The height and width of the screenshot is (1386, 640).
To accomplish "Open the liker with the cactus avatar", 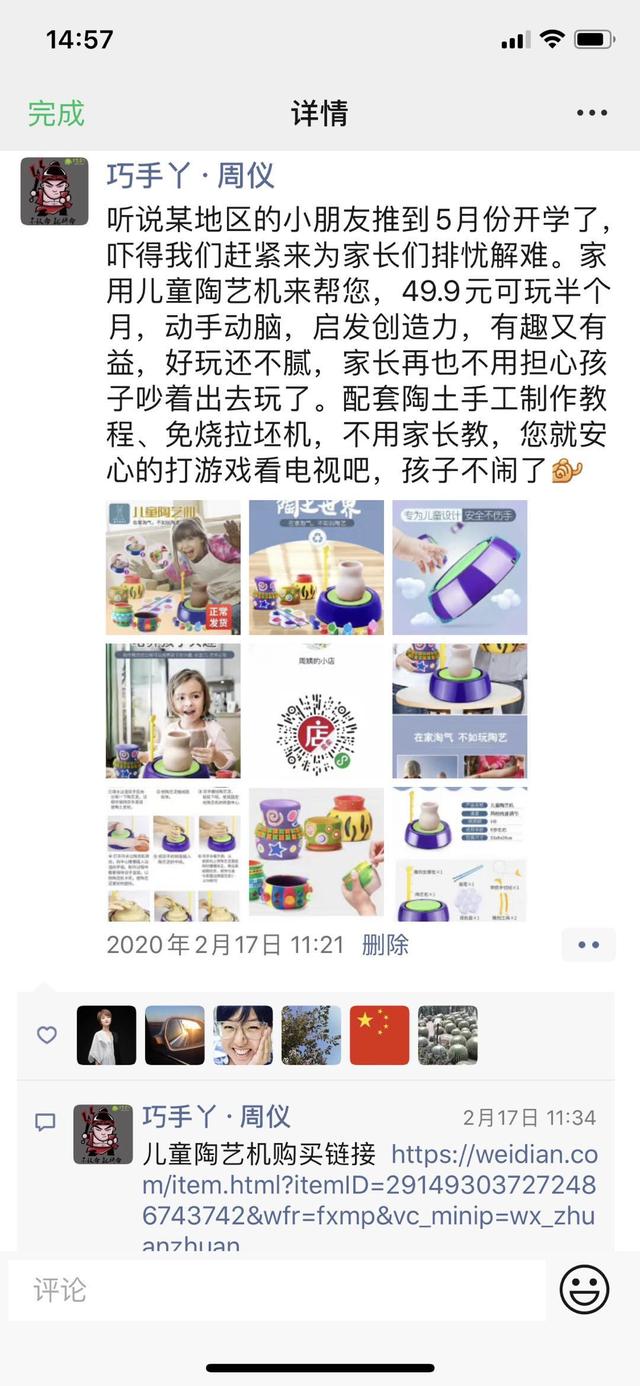I will pos(447,1035).
